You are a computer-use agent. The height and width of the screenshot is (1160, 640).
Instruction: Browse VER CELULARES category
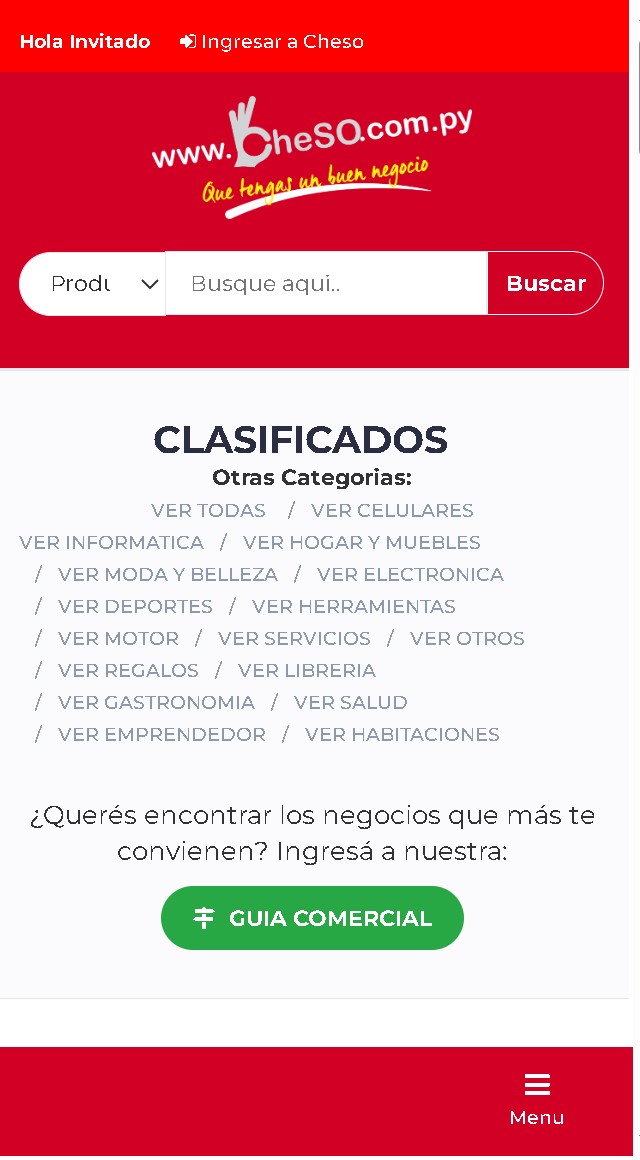pos(392,511)
